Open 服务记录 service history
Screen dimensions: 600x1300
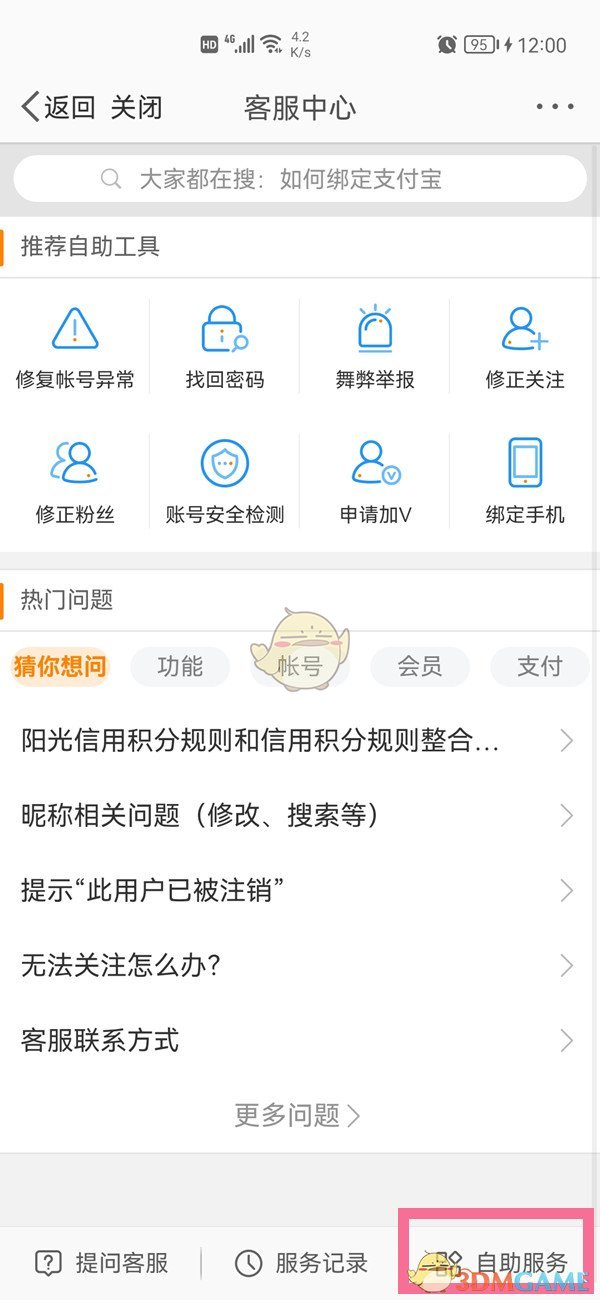coord(301,1263)
